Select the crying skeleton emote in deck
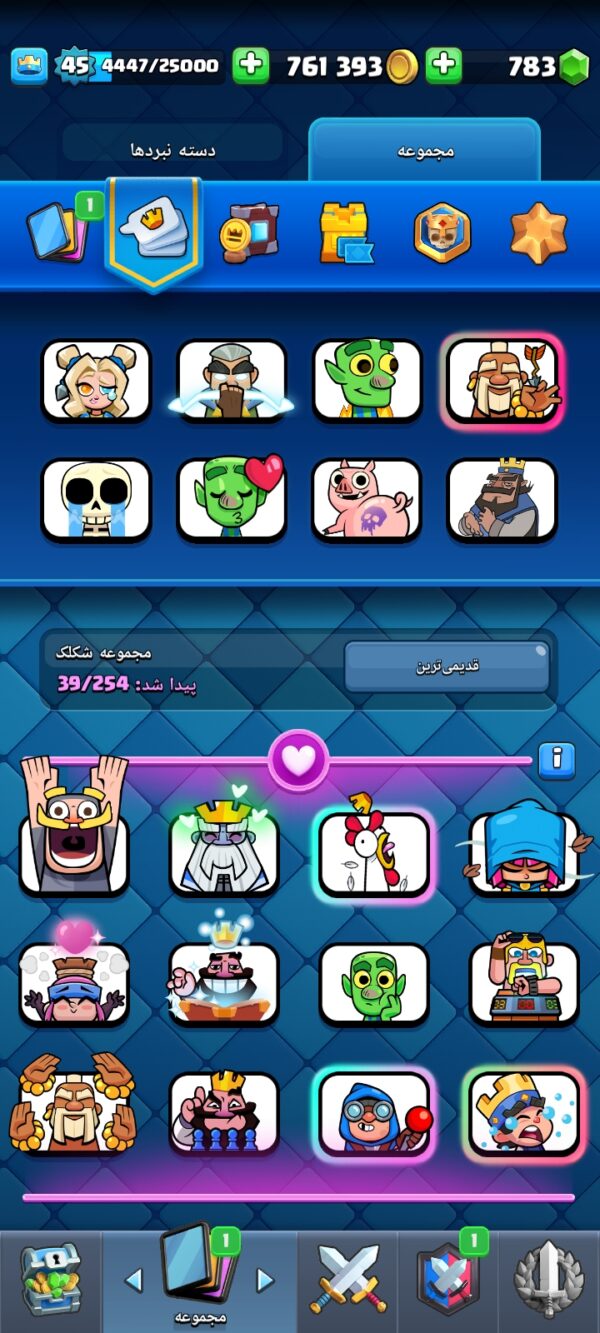This screenshot has height=1333, width=600. [96, 499]
